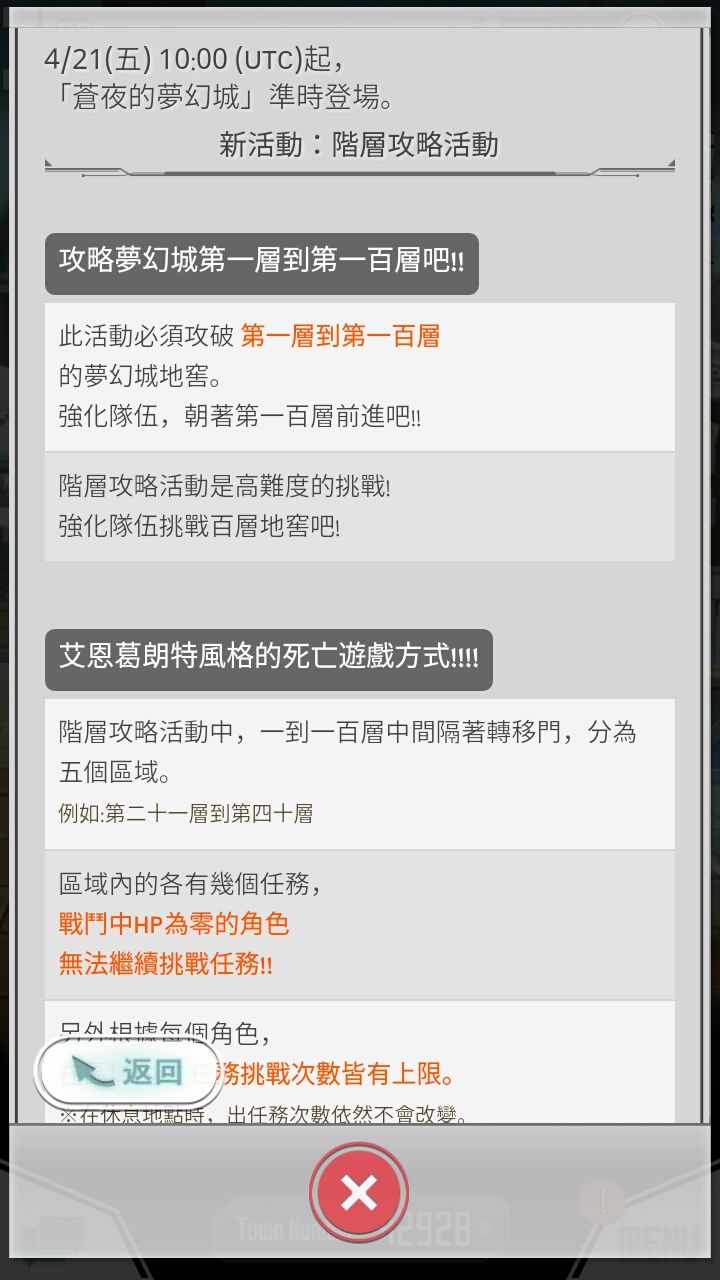This screenshot has height=1280, width=720.
Task: Tap the 返回 button
Action: 130,1070
